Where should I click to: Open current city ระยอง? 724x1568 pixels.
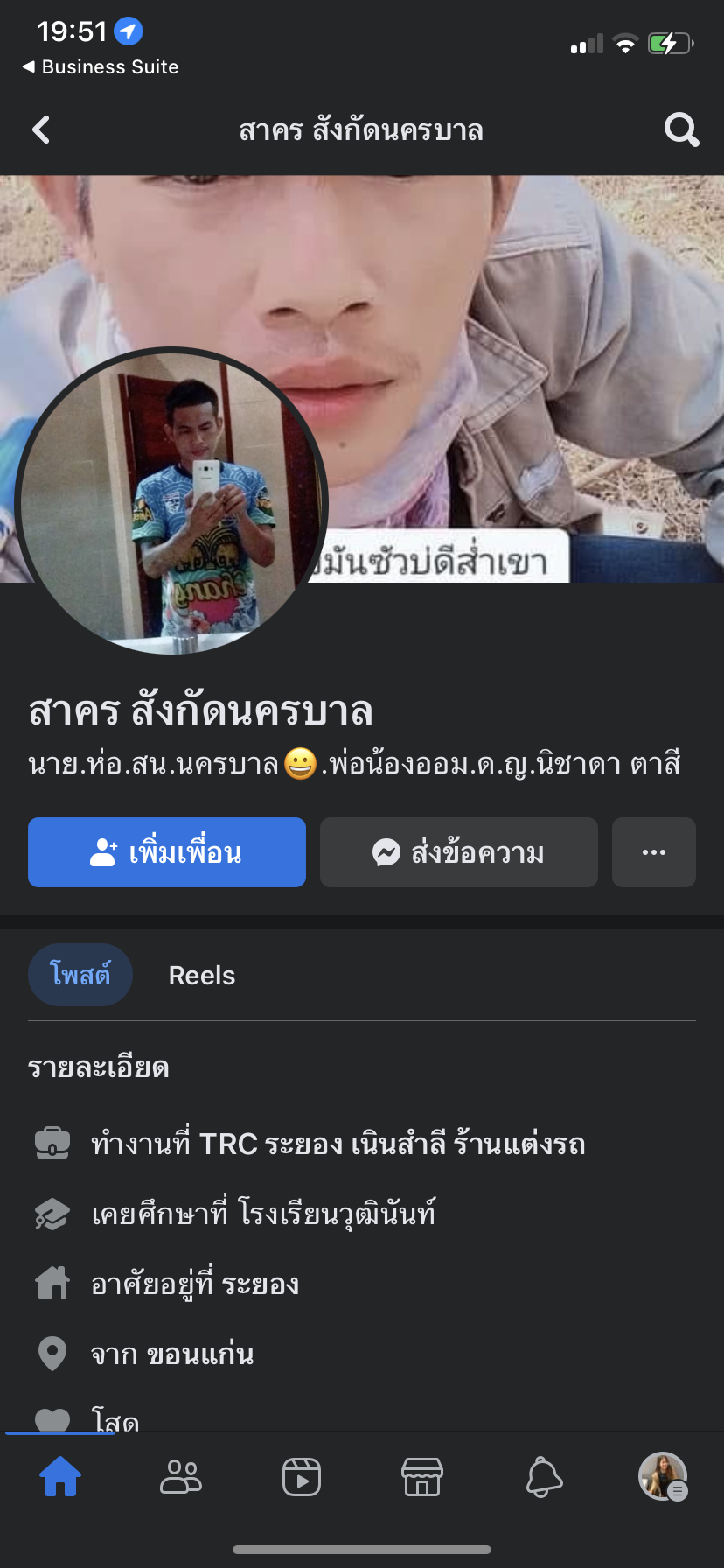click(260, 1284)
